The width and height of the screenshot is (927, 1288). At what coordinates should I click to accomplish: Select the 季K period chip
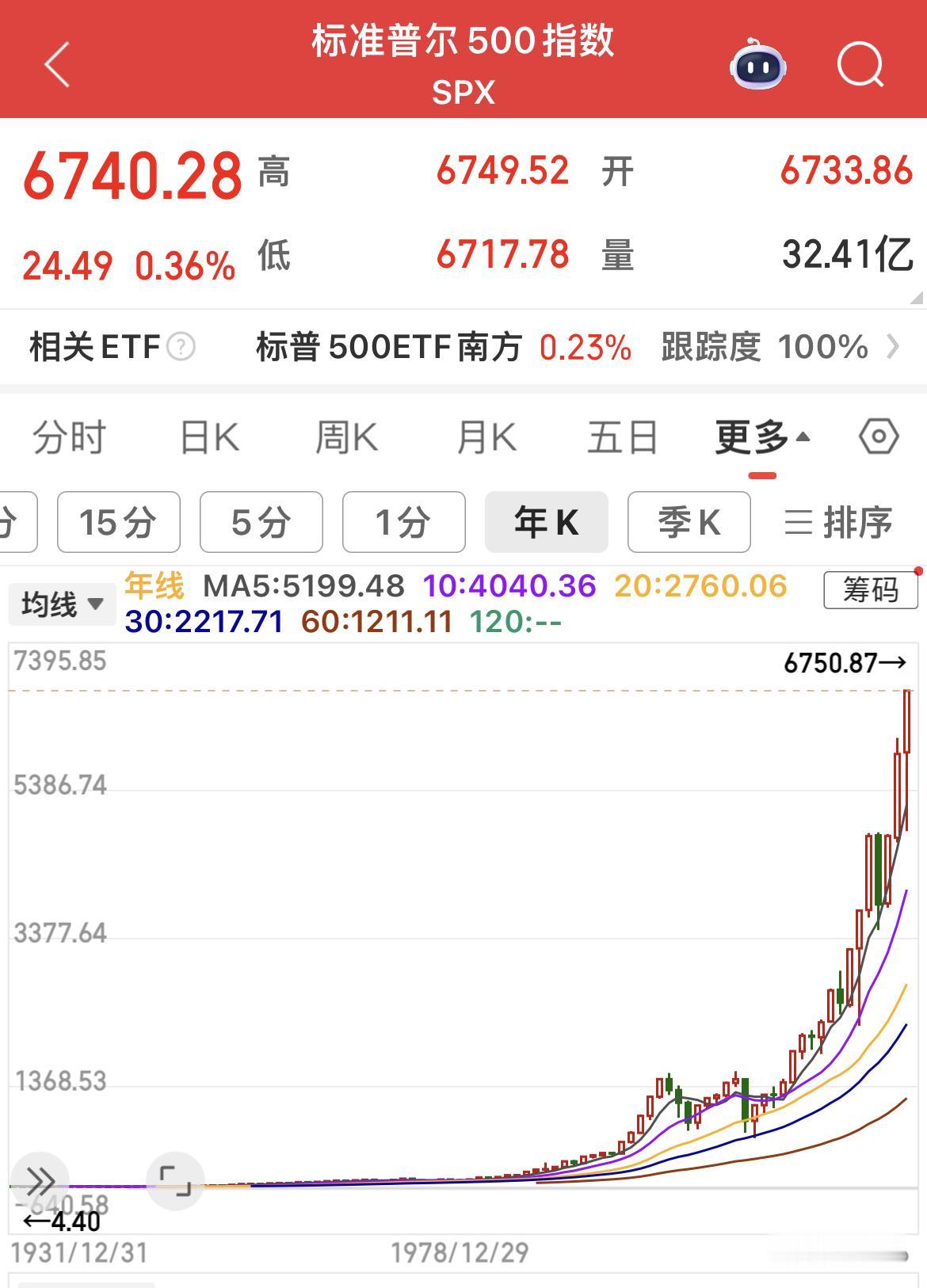(x=689, y=522)
